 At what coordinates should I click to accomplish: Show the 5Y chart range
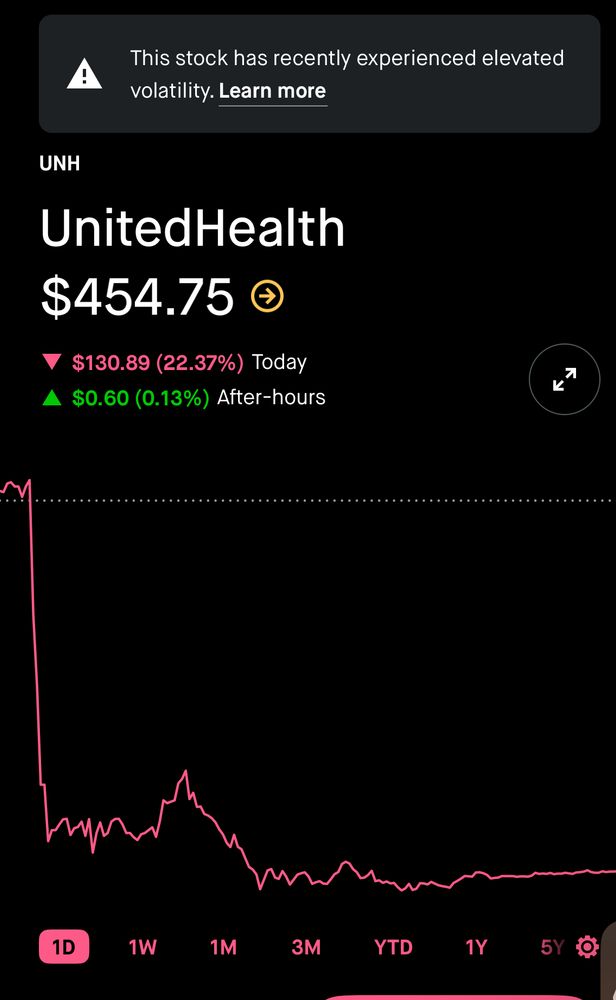552,947
